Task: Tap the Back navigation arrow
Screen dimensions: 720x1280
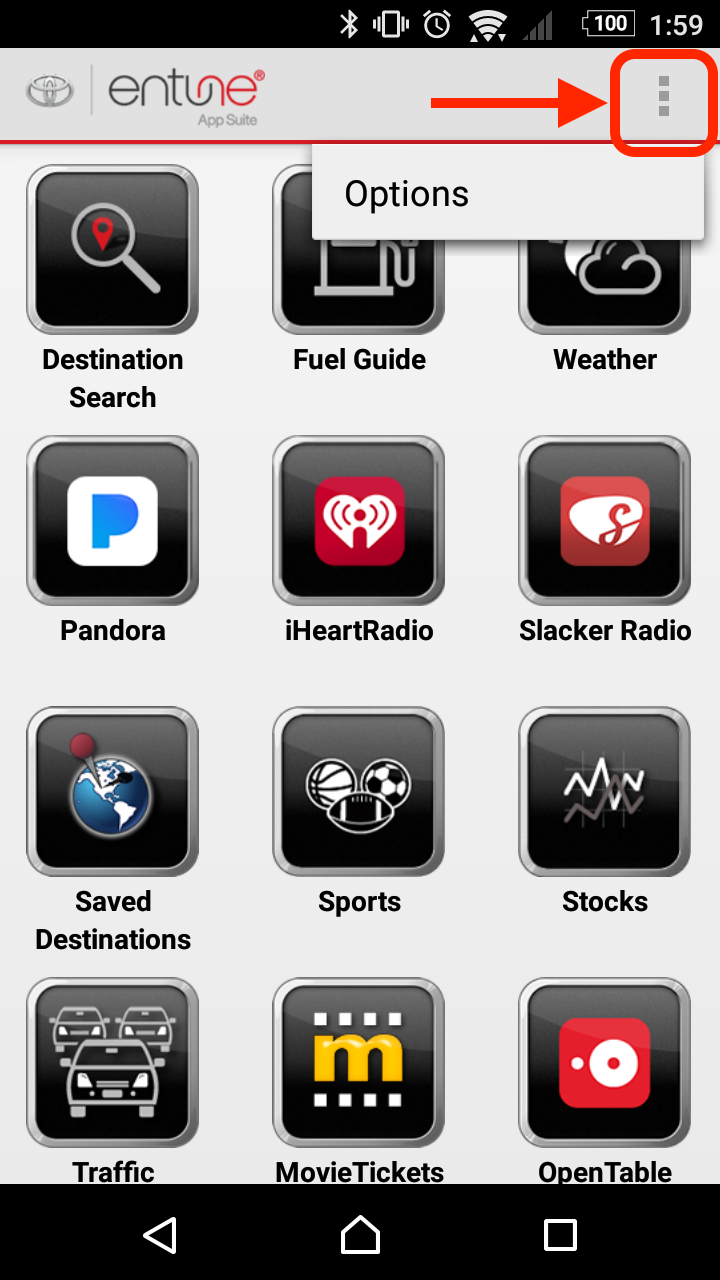Action: [x=160, y=1237]
